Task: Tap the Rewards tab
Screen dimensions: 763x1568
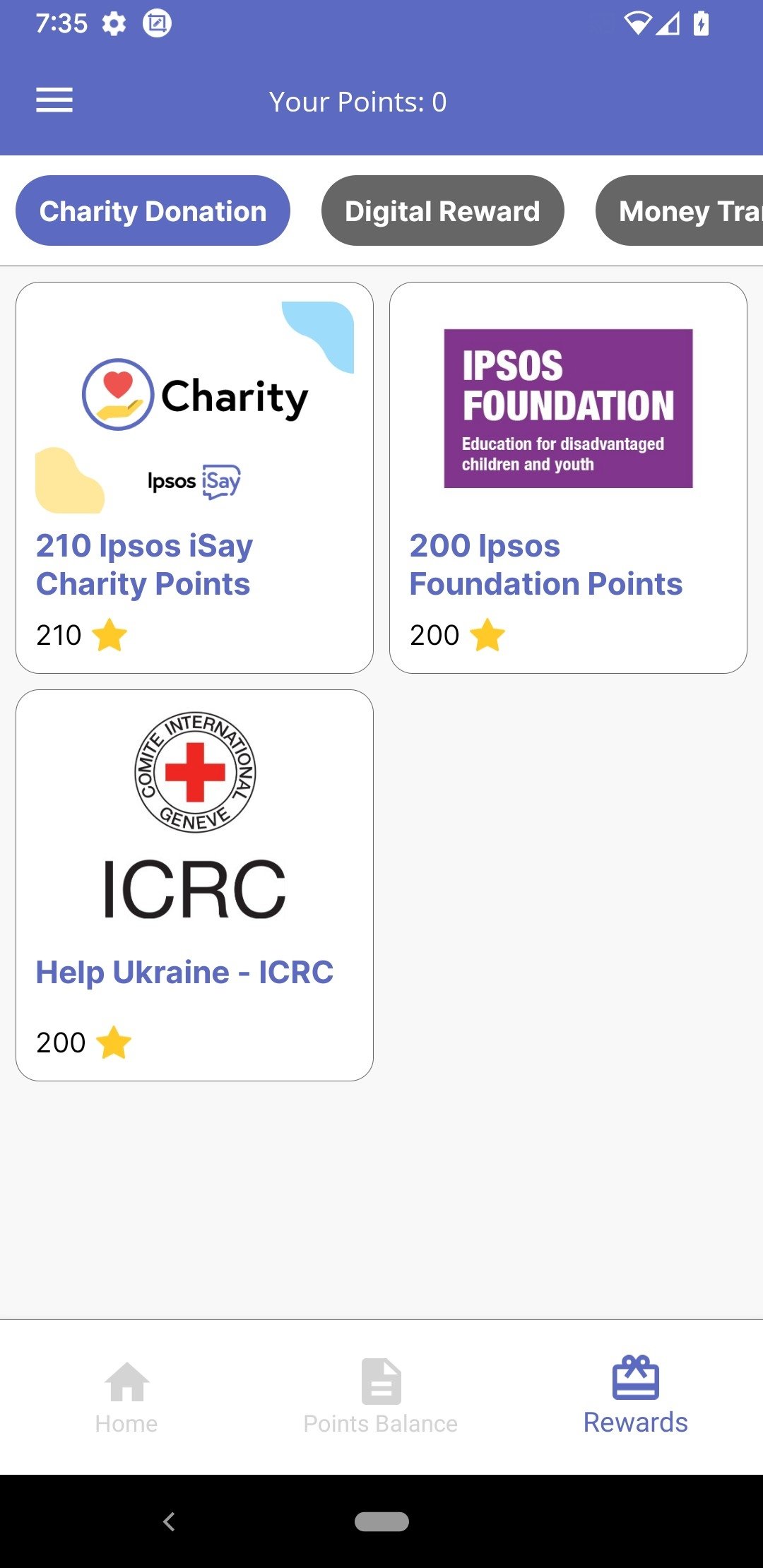Action: [635, 1396]
